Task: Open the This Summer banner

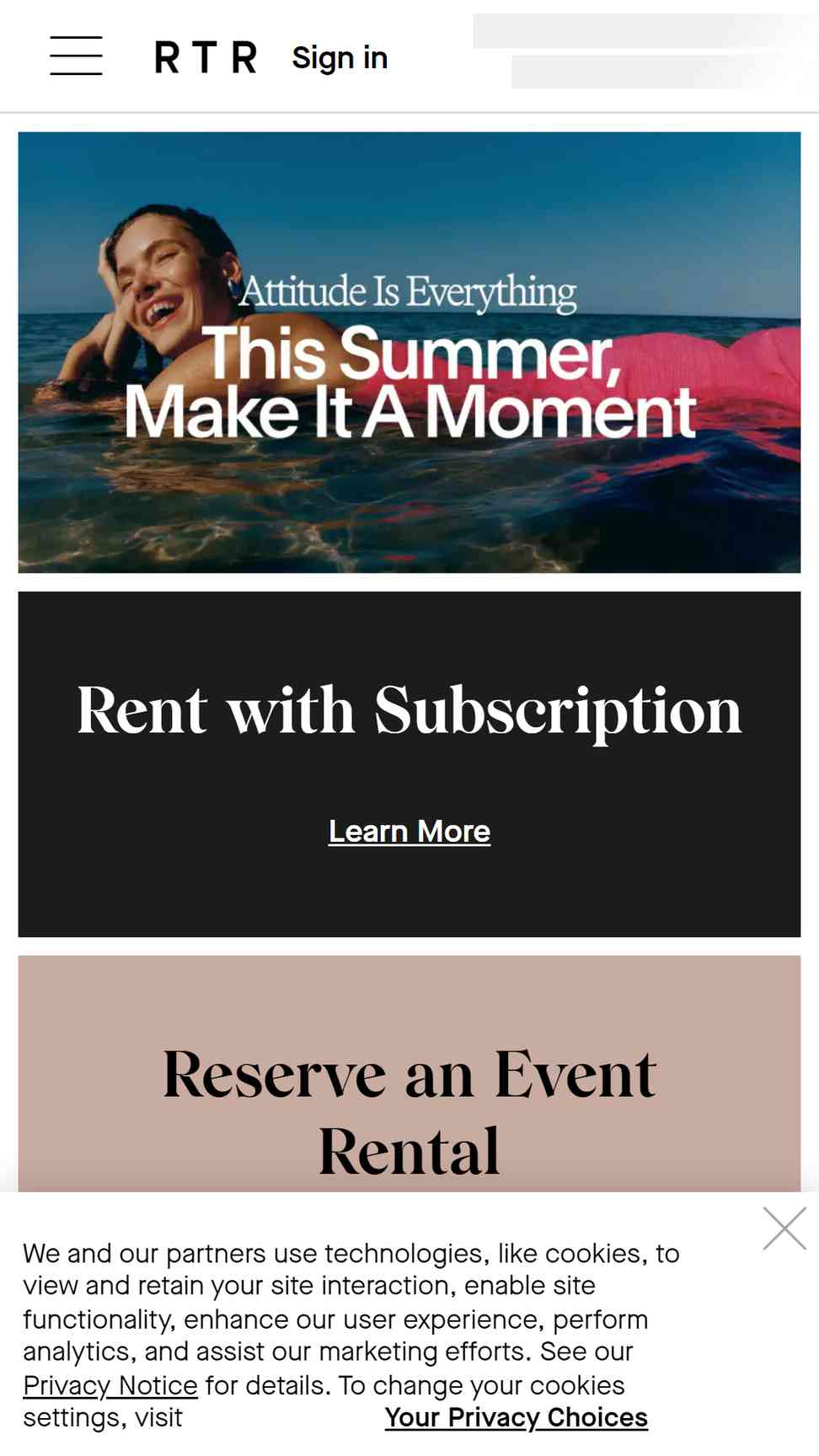Action: [x=409, y=352]
